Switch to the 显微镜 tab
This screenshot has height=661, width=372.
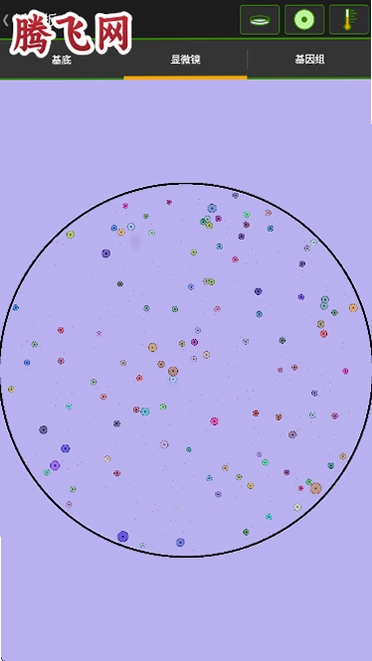[185, 59]
